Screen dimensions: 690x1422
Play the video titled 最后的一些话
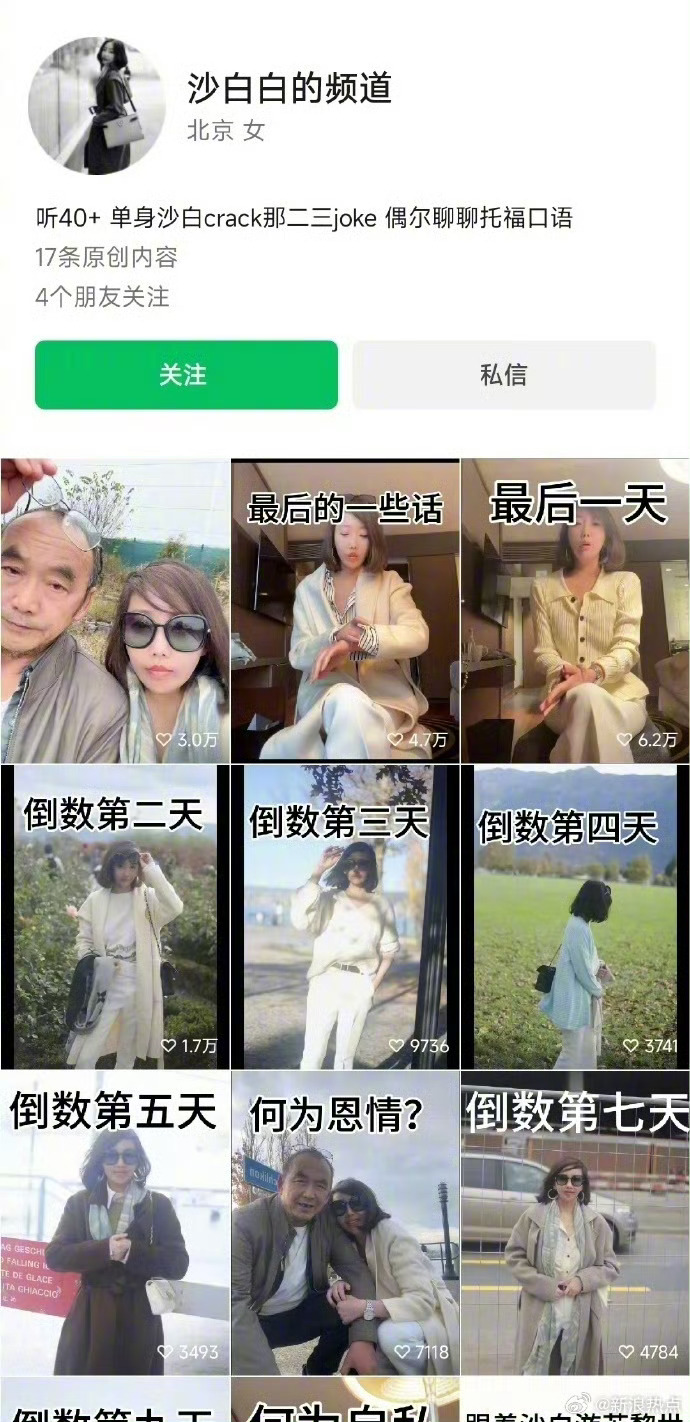pyautogui.click(x=345, y=611)
